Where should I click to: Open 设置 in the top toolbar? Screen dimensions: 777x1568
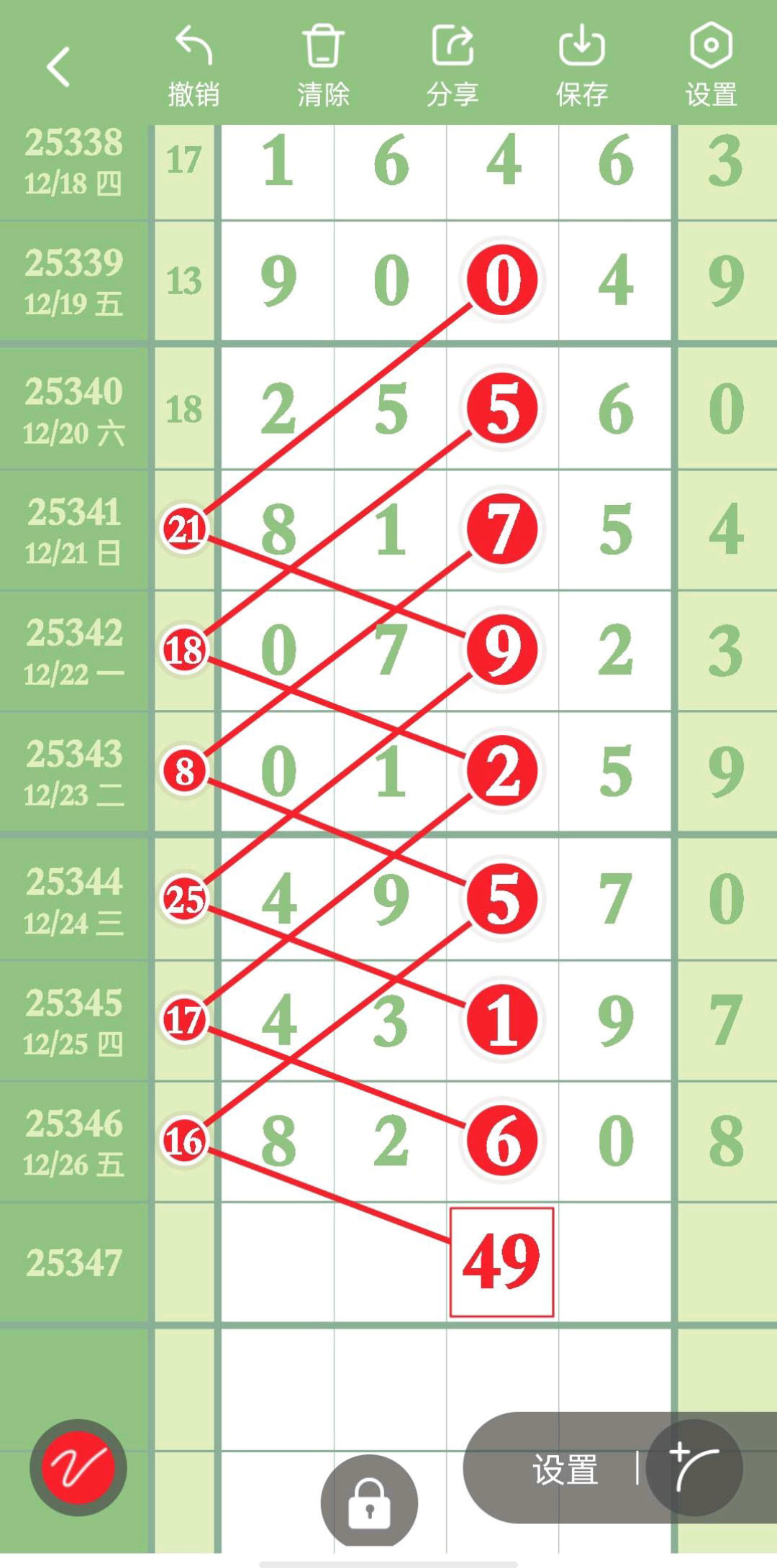click(x=711, y=66)
